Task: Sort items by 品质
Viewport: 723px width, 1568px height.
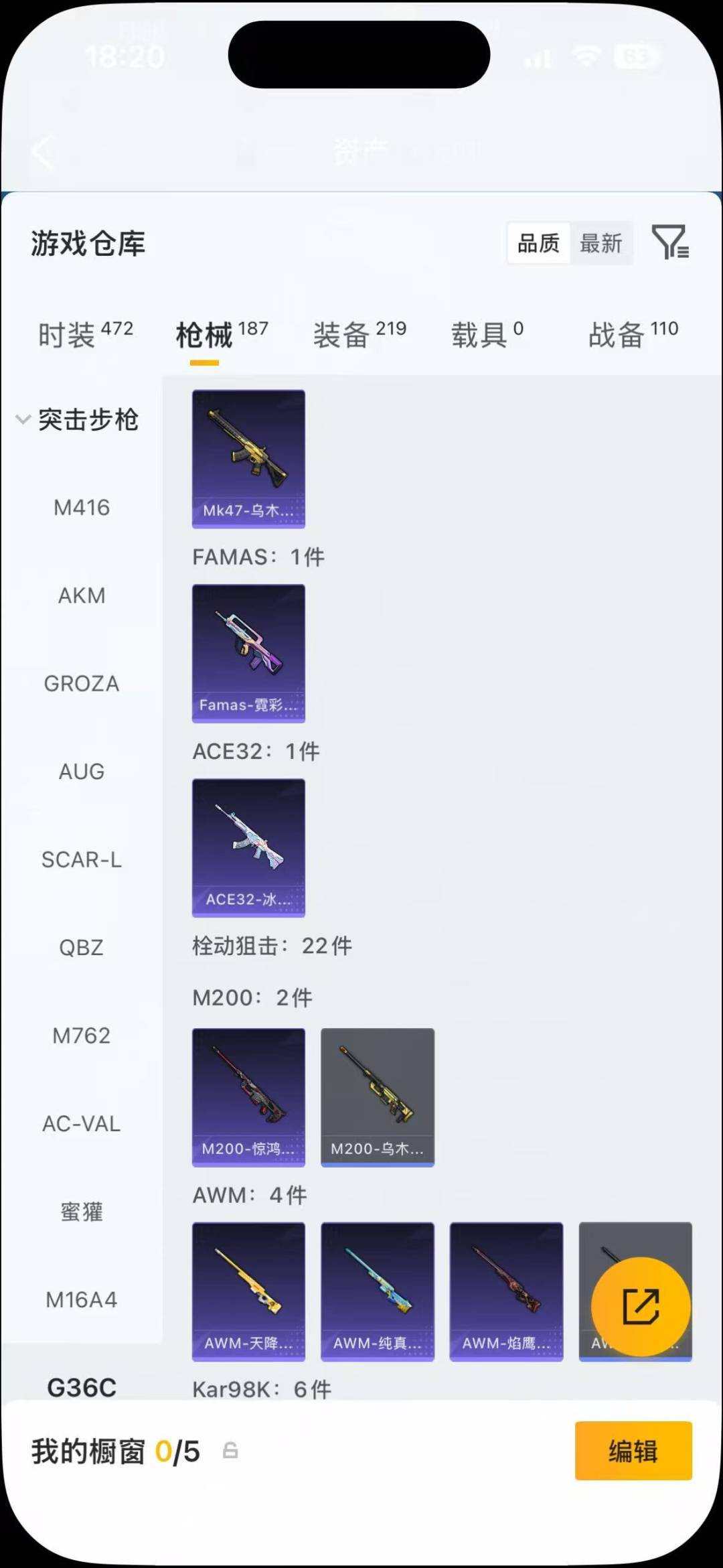Action: pyautogui.click(x=539, y=243)
